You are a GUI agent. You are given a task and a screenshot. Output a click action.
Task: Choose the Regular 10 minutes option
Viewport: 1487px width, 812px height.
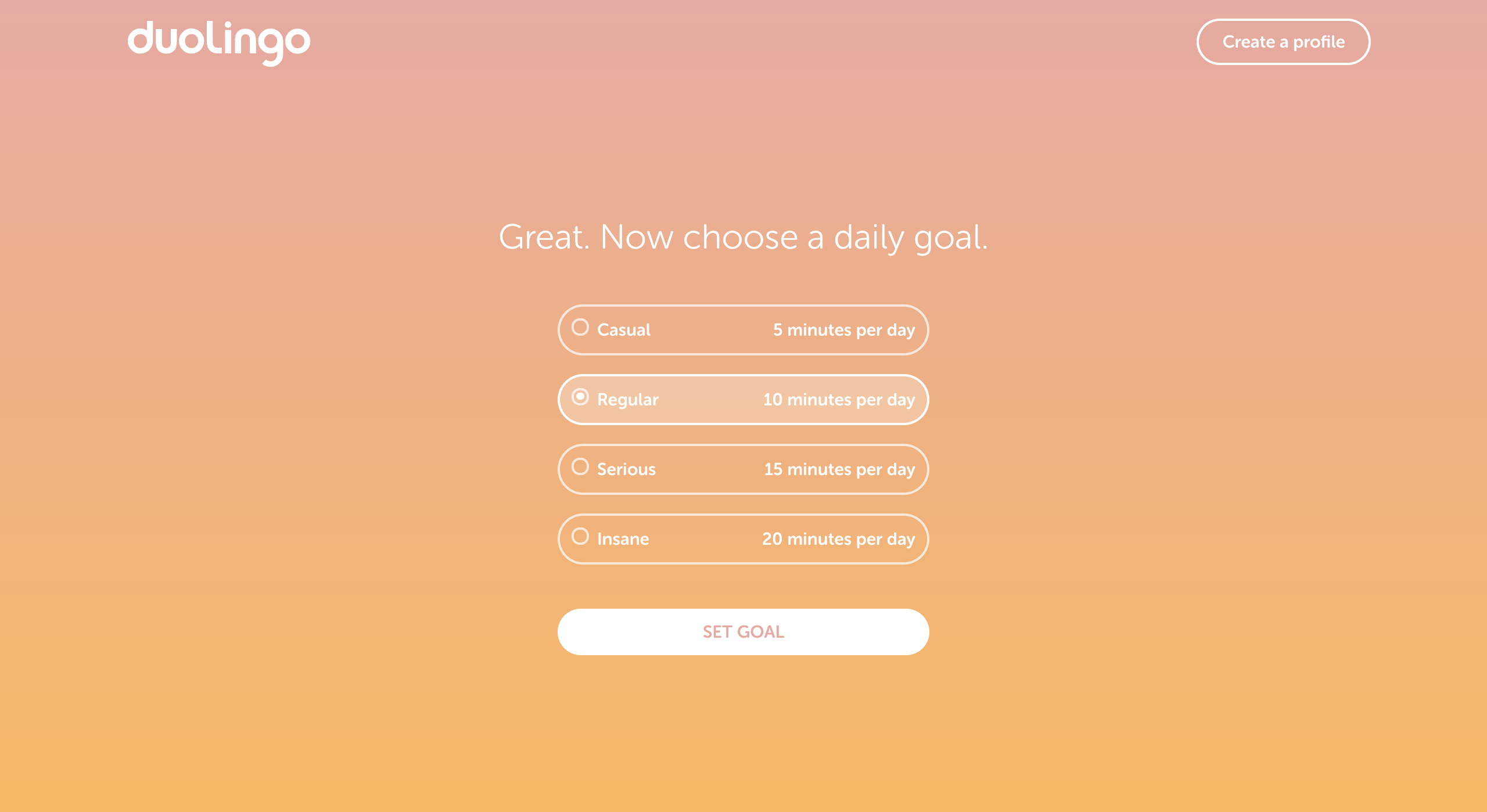coord(742,400)
